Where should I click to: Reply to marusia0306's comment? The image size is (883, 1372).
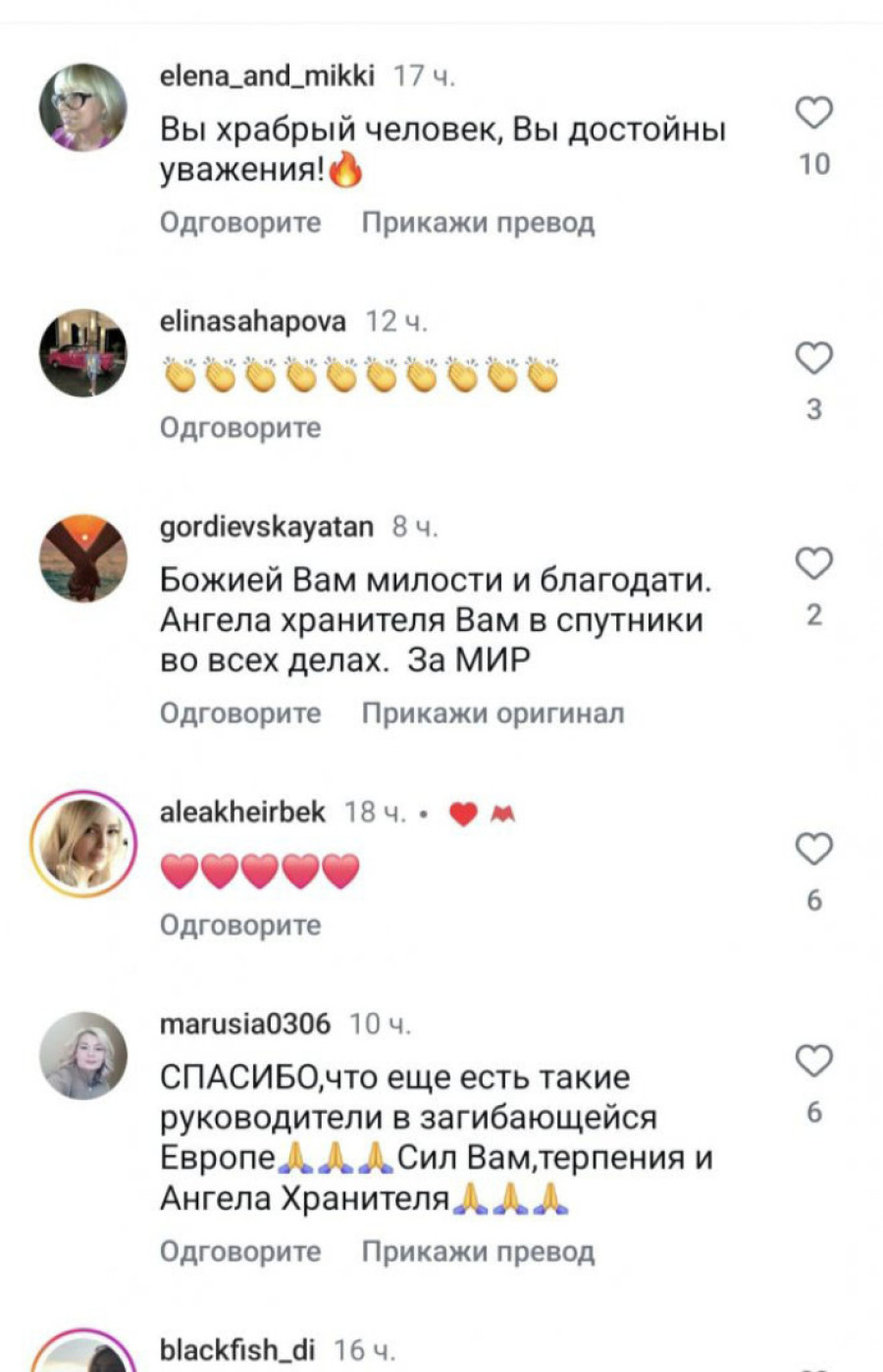[x=240, y=1252]
